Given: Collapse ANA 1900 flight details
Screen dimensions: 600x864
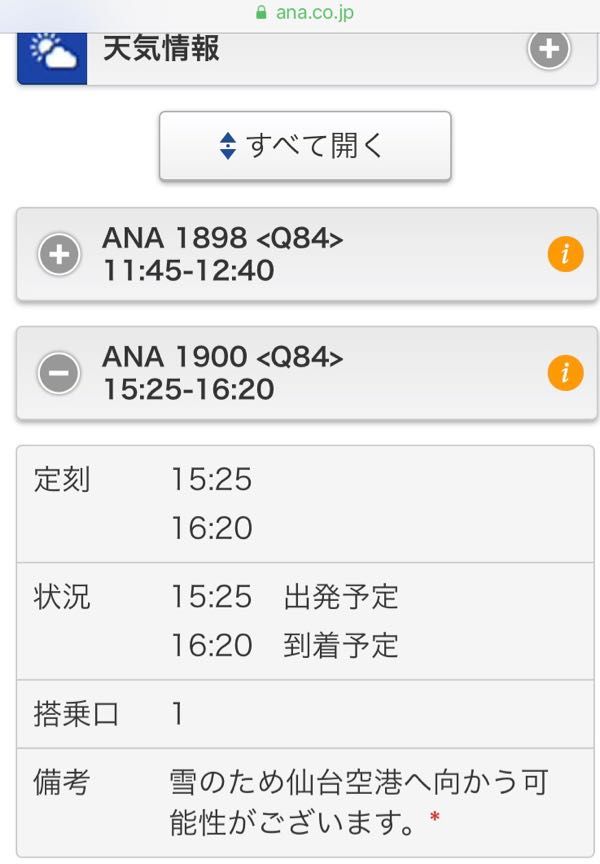Looking at the screenshot, I should [59, 373].
